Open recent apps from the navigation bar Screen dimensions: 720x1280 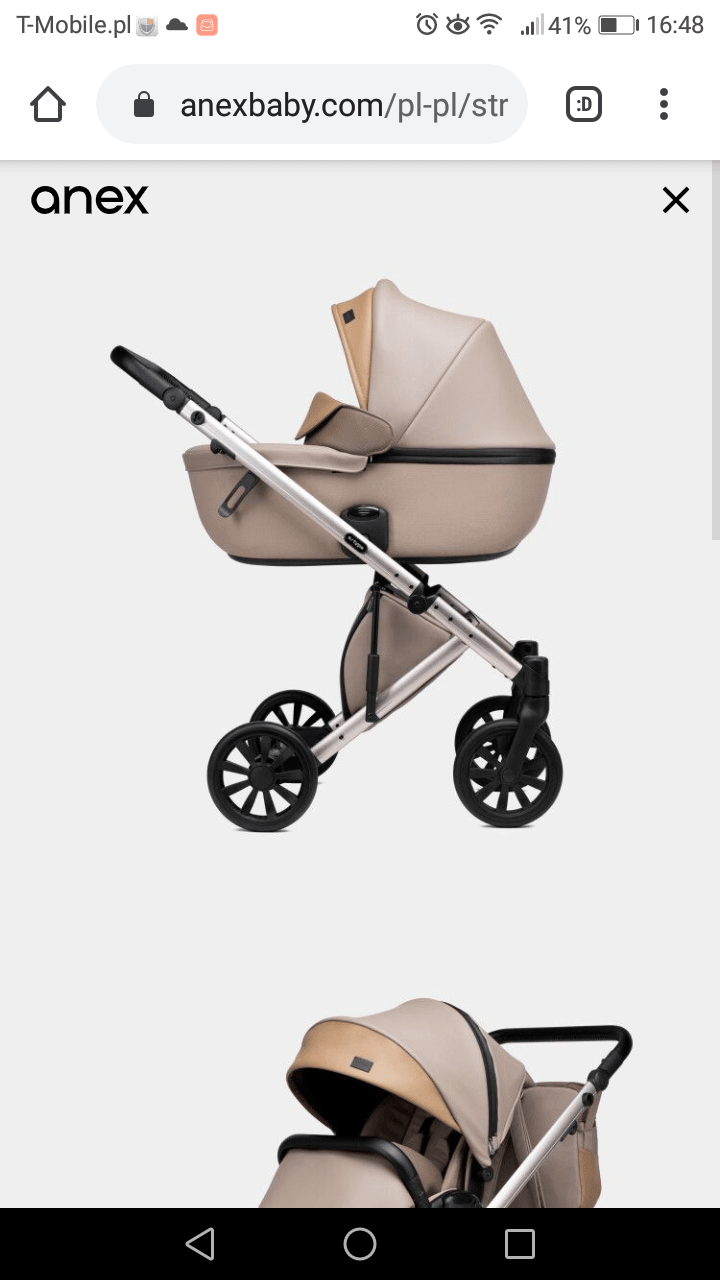pos(520,1243)
